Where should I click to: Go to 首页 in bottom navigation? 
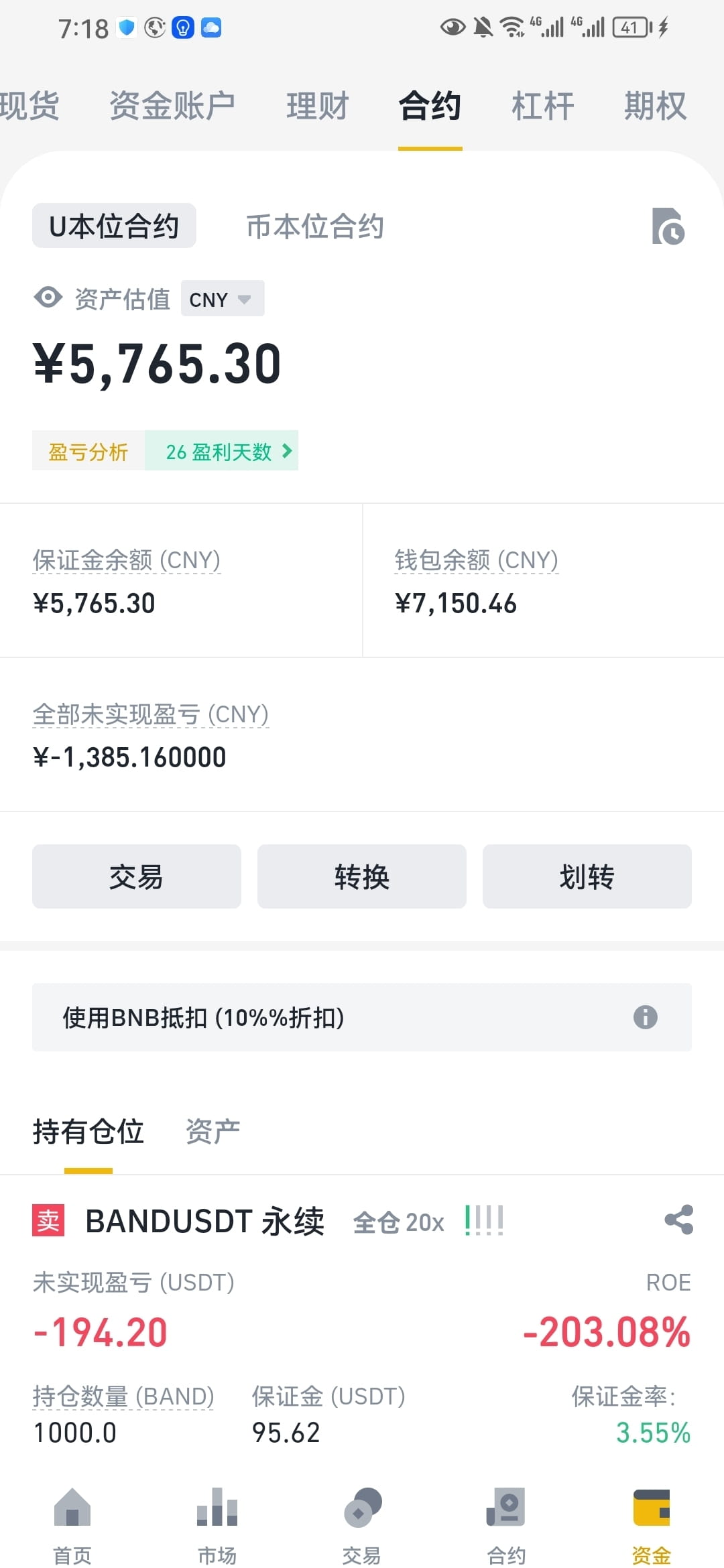[72, 1522]
